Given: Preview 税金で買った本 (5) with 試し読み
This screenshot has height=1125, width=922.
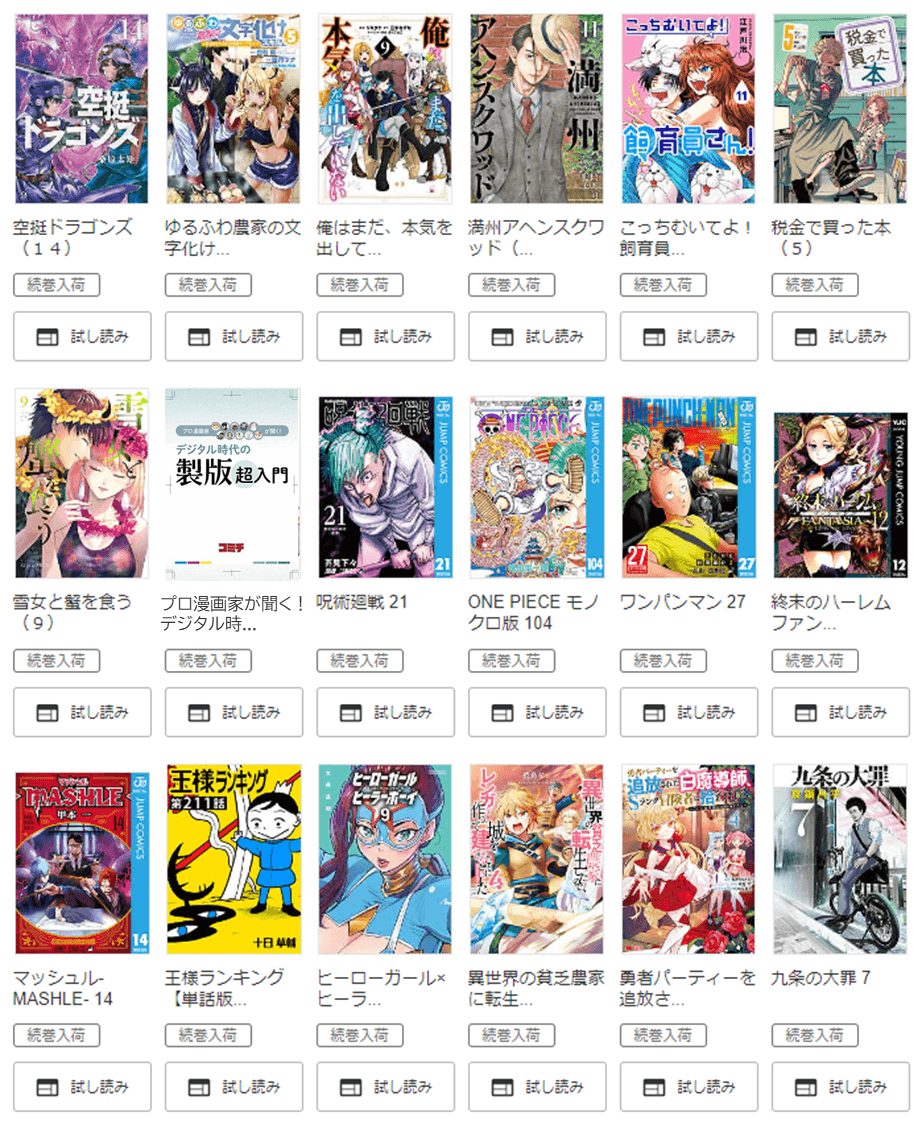Looking at the screenshot, I should (840, 337).
